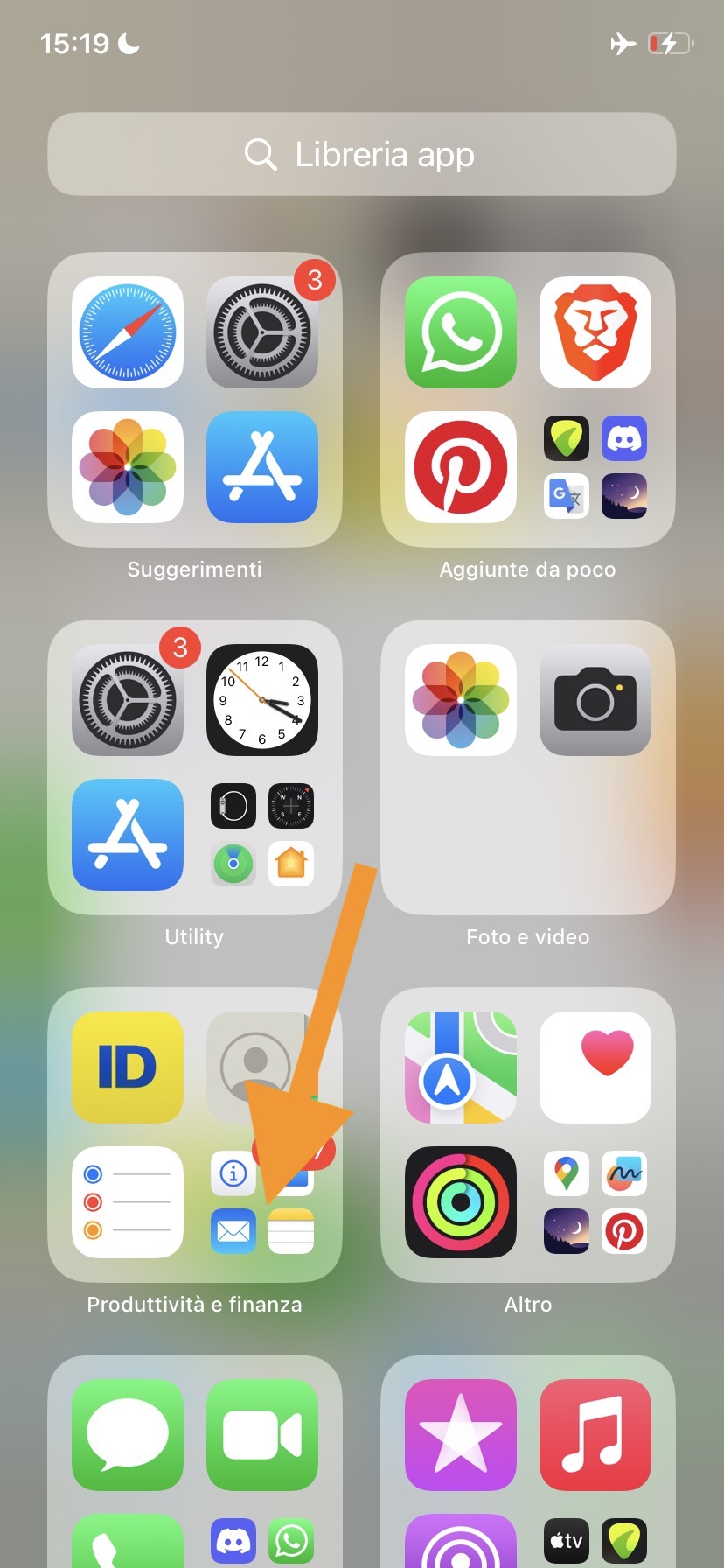Tap the Libreria app search field
This screenshot has width=724, height=1568.
coord(362,154)
